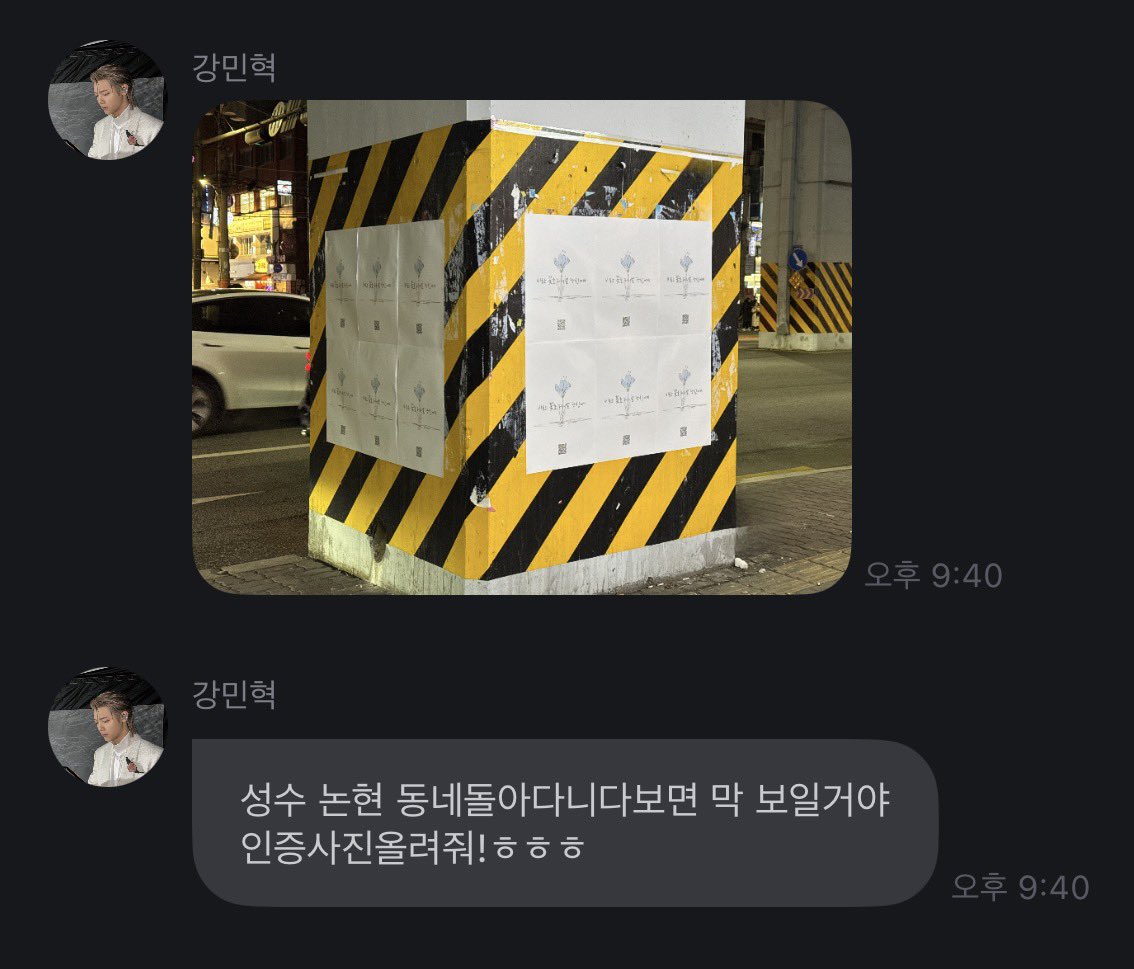Screen dimensions: 1134x969
Task: Open the photo sent by 강민혁
Action: click(x=521, y=346)
